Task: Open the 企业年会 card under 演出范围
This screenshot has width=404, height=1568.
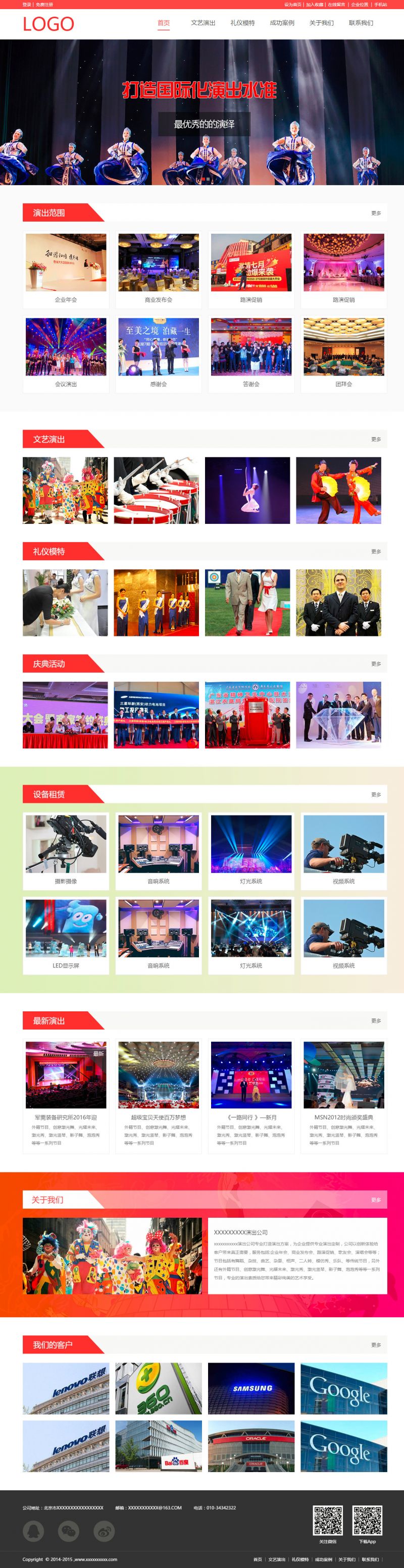Action: coord(66,268)
